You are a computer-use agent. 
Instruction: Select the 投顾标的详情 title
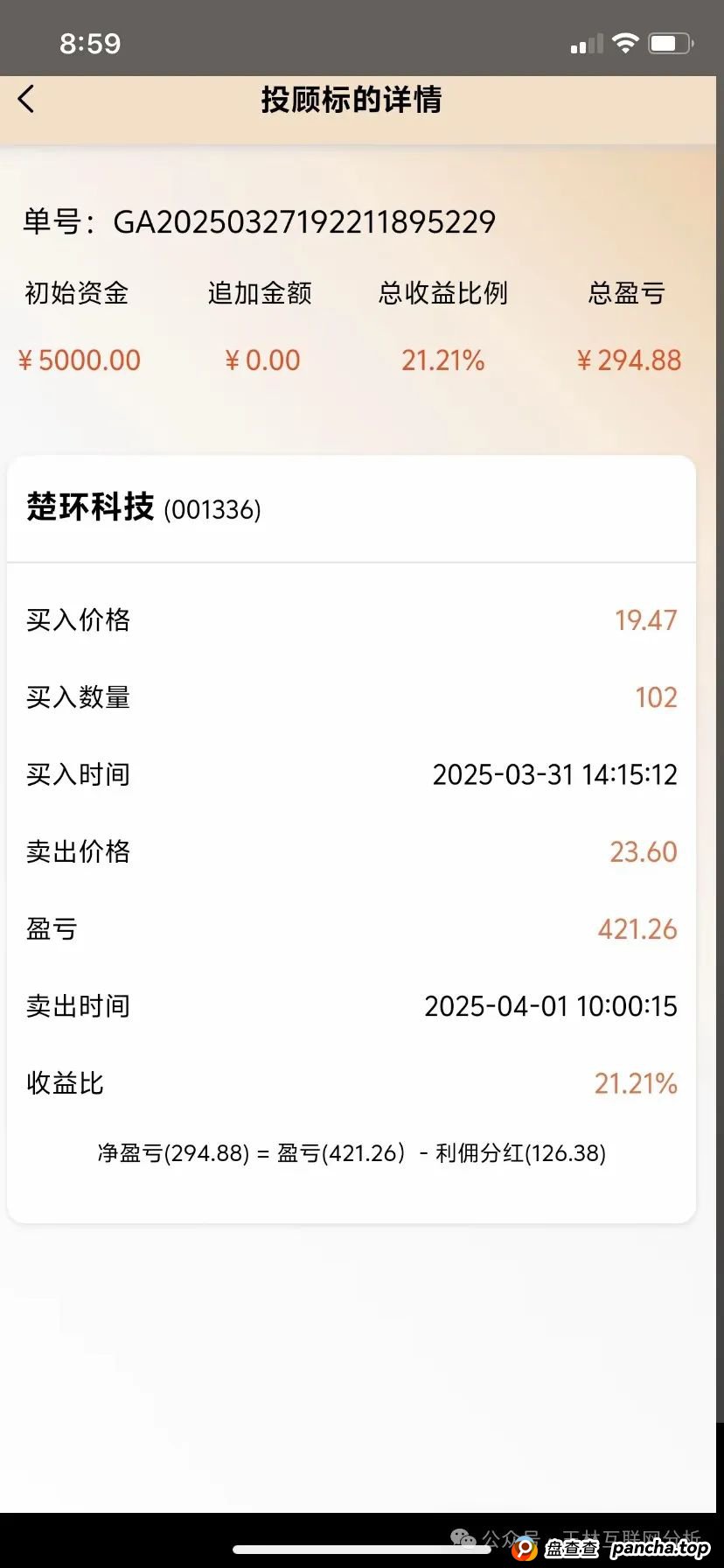(350, 101)
